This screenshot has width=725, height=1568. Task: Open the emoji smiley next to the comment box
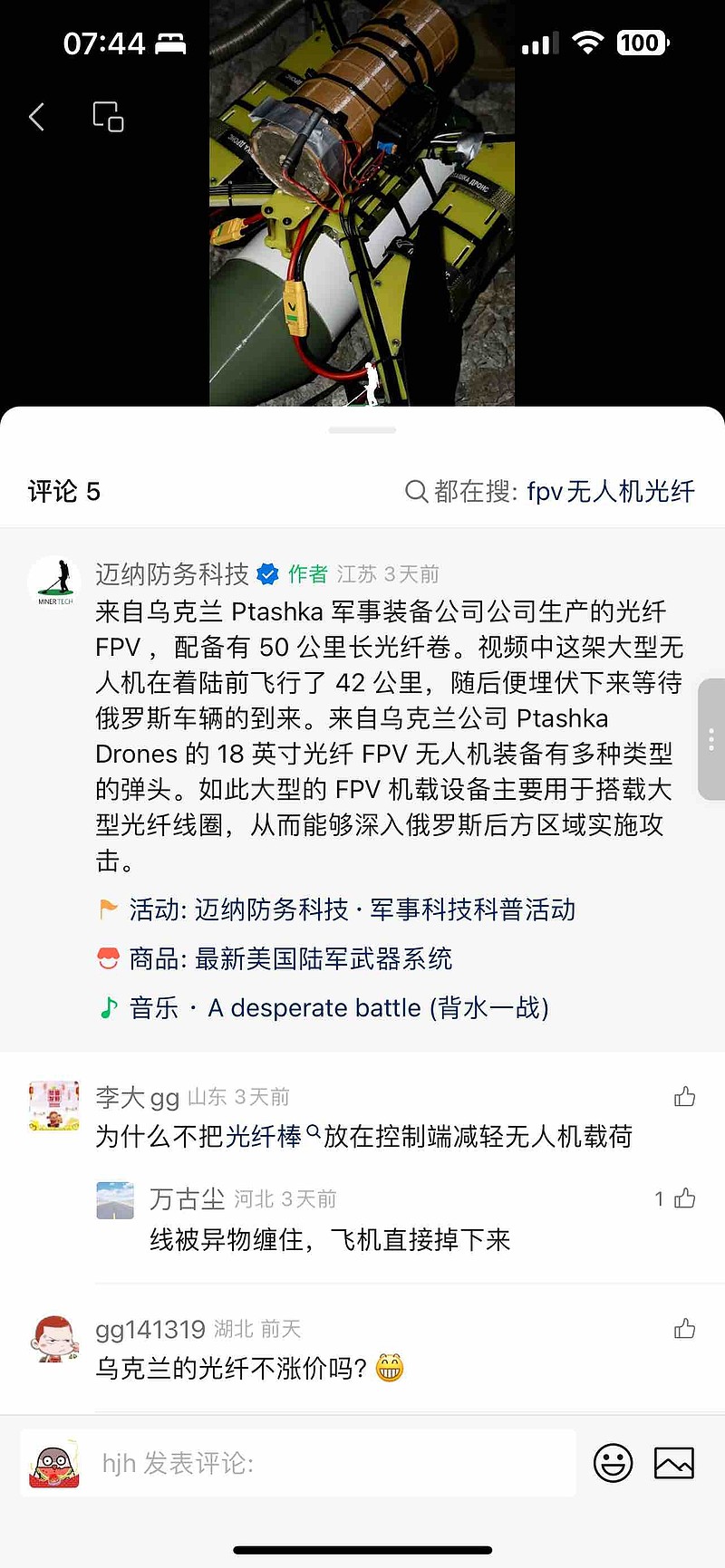(x=614, y=1463)
